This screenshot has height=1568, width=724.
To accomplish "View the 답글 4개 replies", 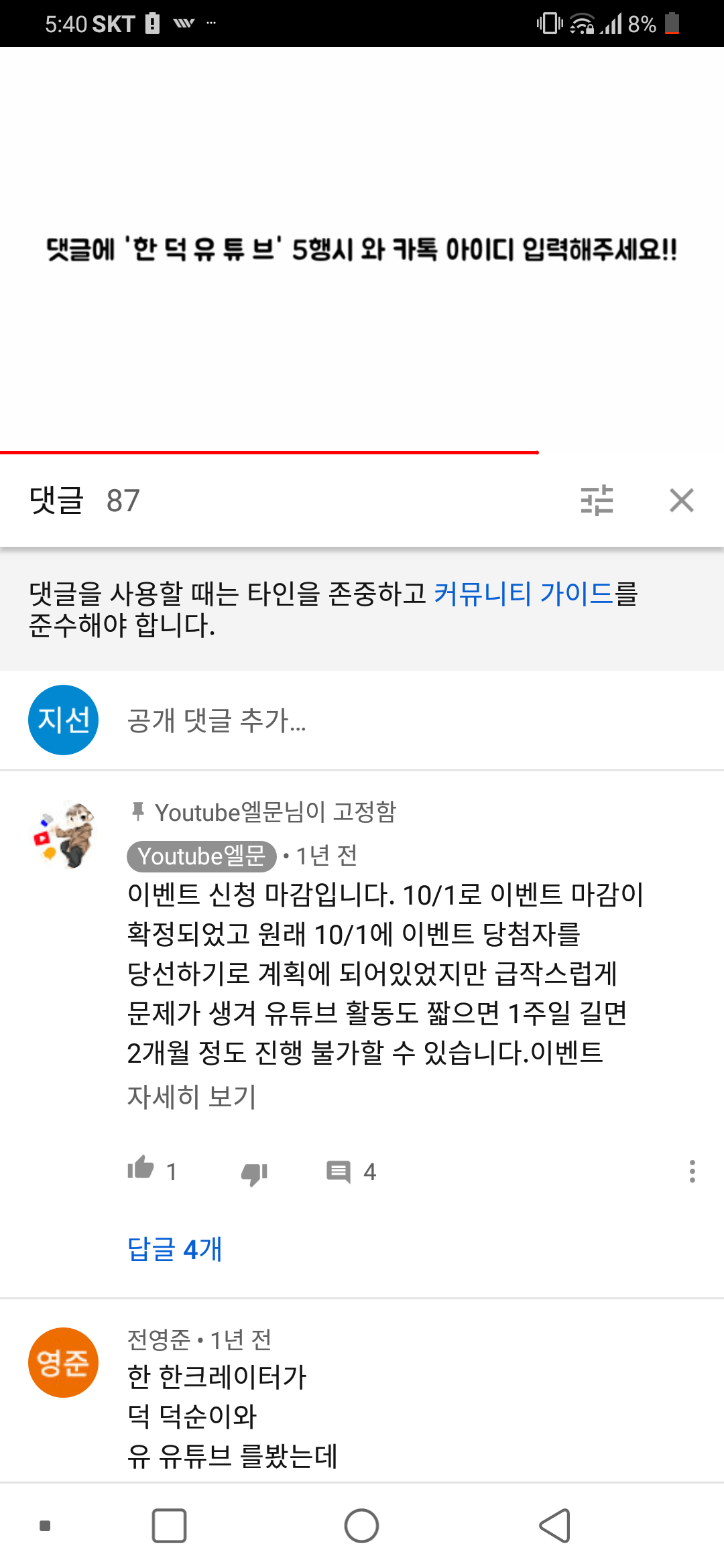I will click(x=175, y=1249).
